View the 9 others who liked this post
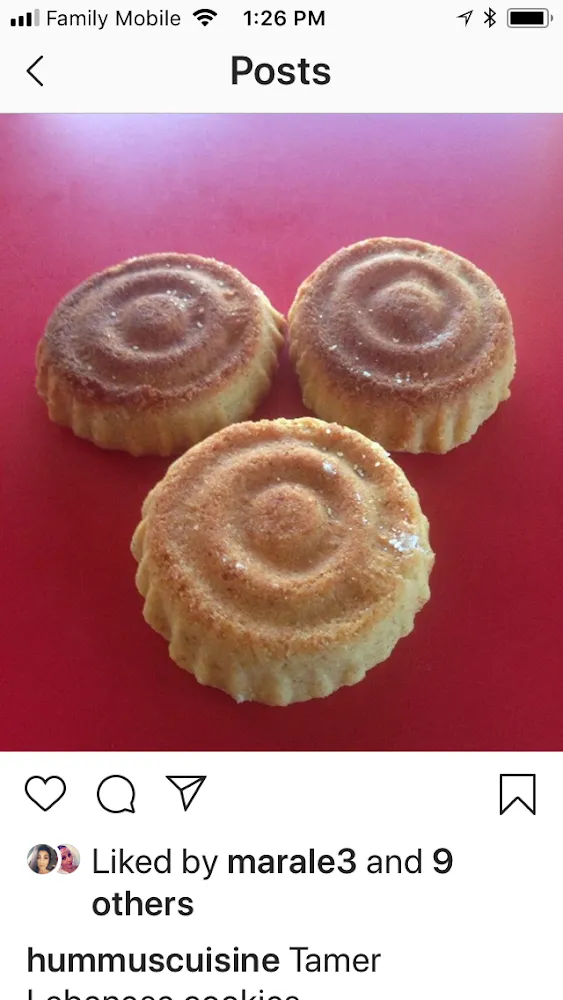Screen dimensions: 563x1000 click(x=272, y=883)
